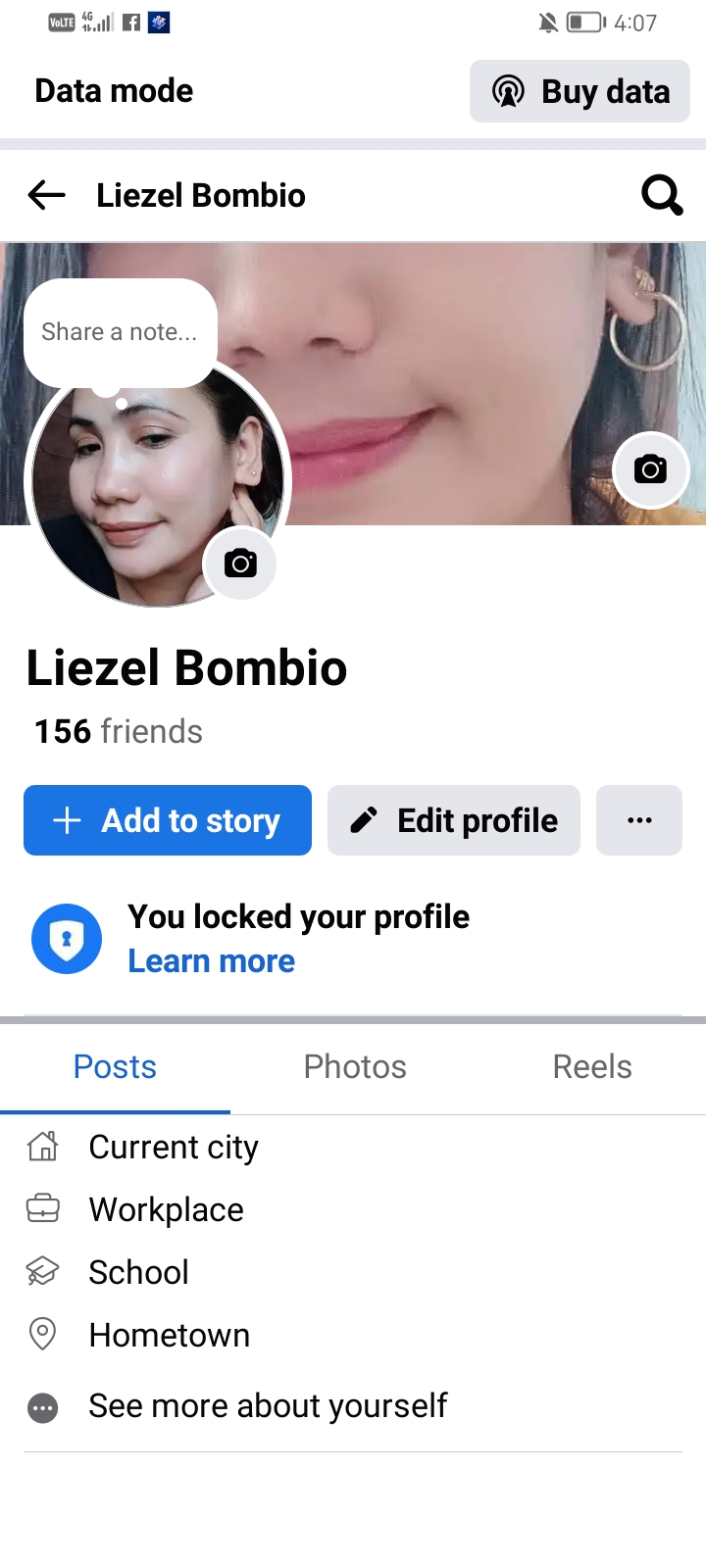View the 156 friends list
The image size is (706, 1568).
point(119,731)
